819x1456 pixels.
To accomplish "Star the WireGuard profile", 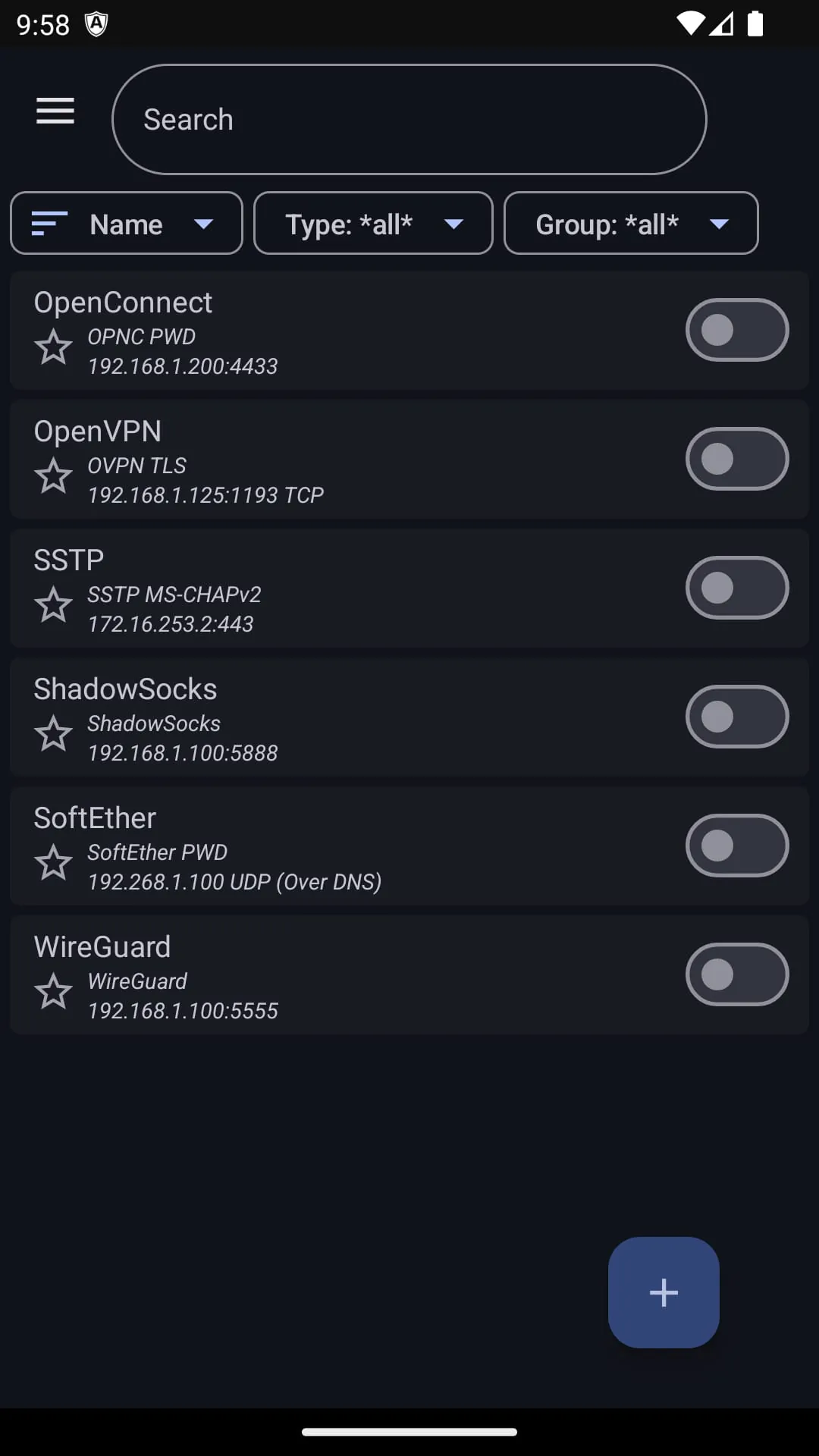I will [x=54, y=992].
